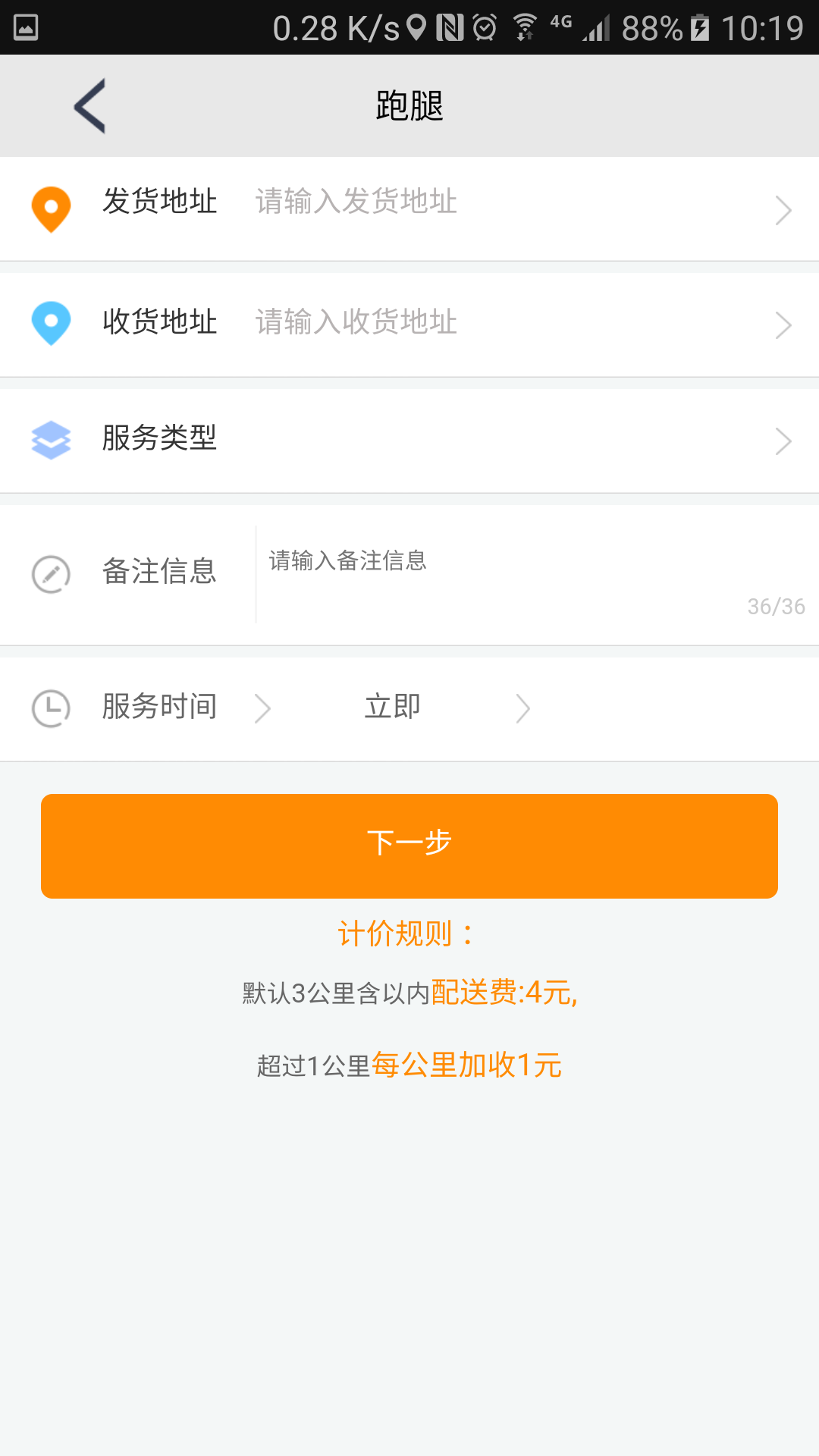Image resolution: width=819 pixels, height=1456 pixels.
Task: Click the blue delivery address pin icon
Action: pyautogui.click(x=50, y=322)
